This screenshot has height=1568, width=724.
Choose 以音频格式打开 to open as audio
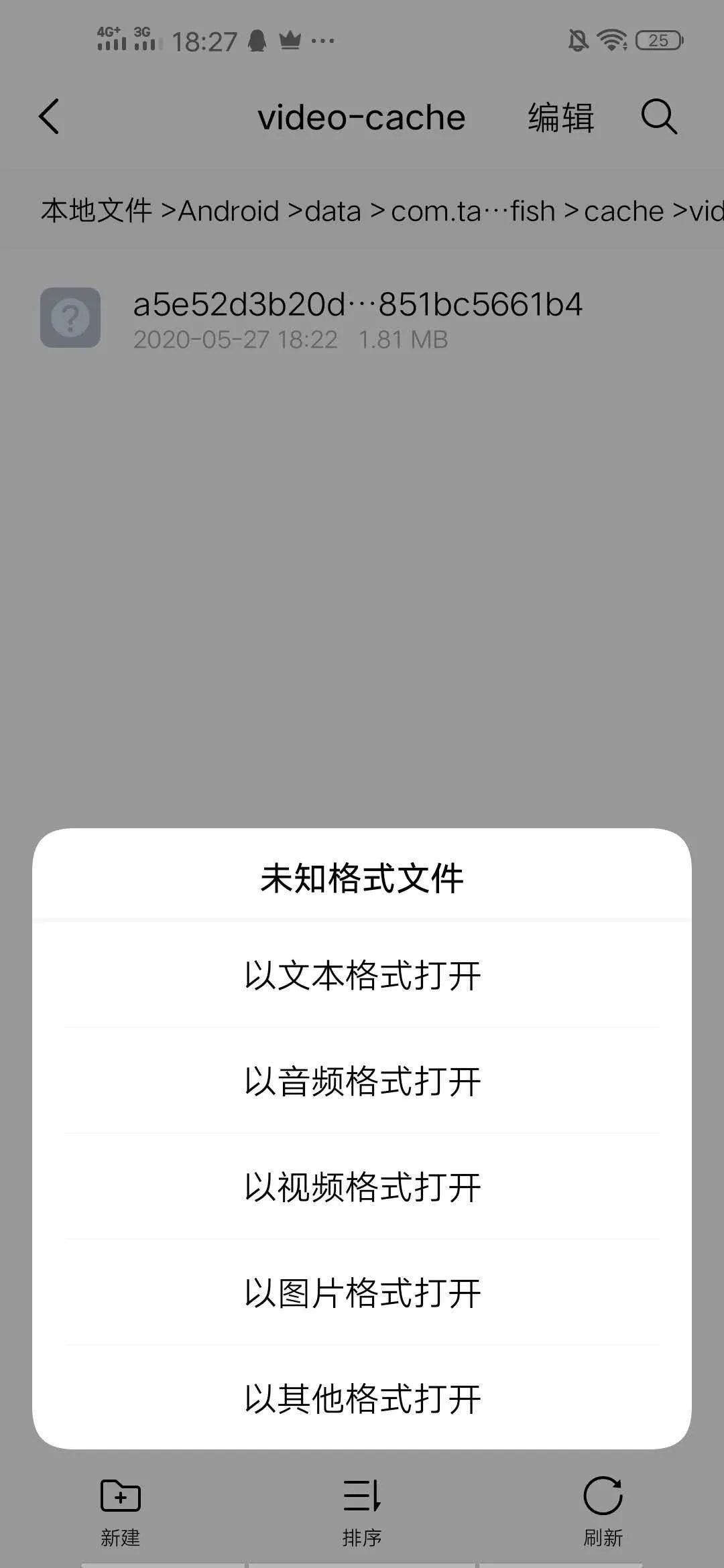point(362,1081)
